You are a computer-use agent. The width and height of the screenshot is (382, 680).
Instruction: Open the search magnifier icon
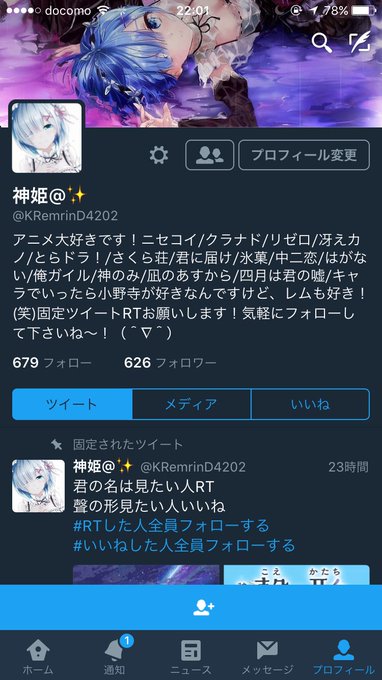(322, 43)
